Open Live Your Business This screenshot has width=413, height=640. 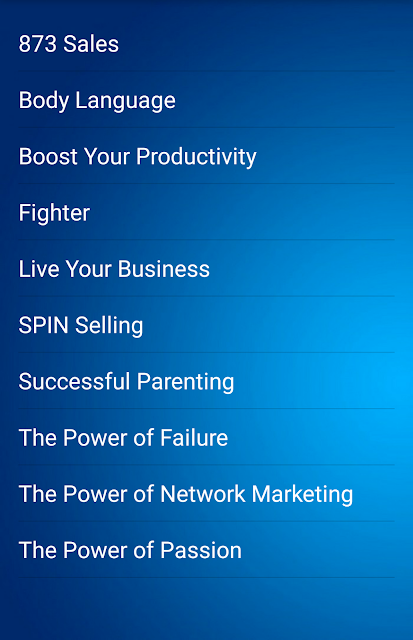point(206,268)
